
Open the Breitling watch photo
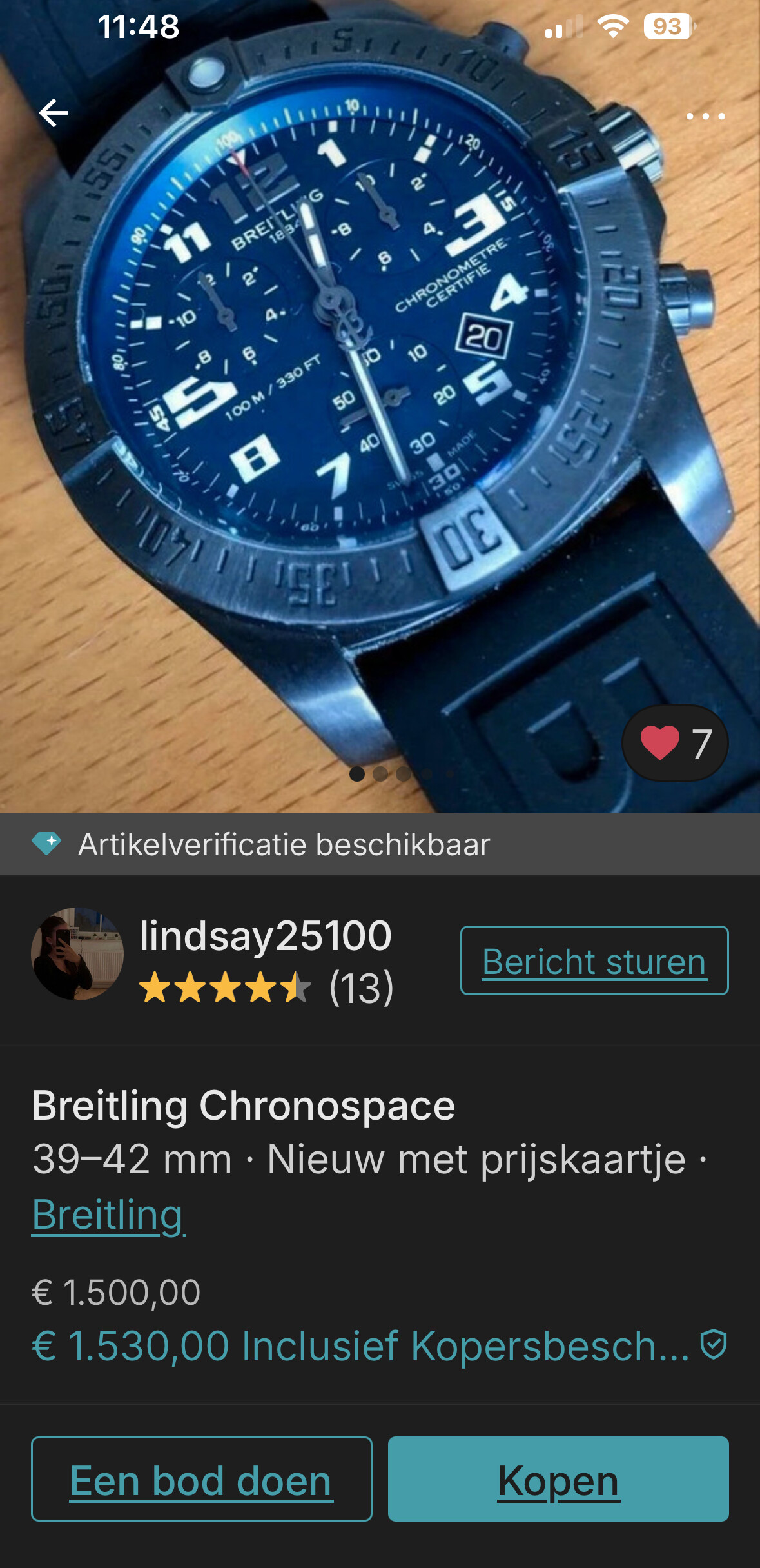point(380,406)
